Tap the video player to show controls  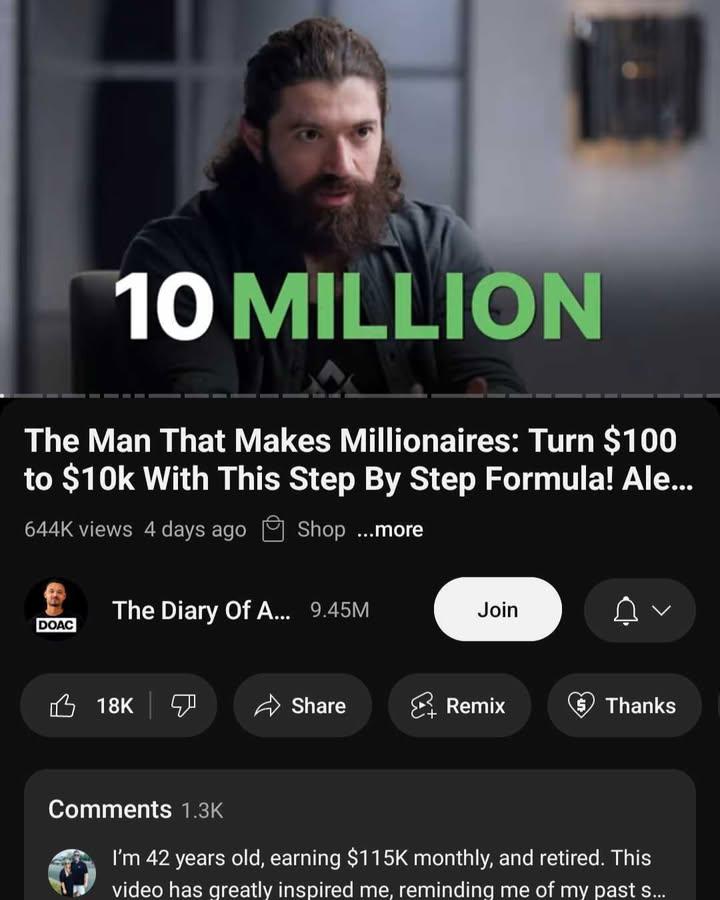(360, 200)
